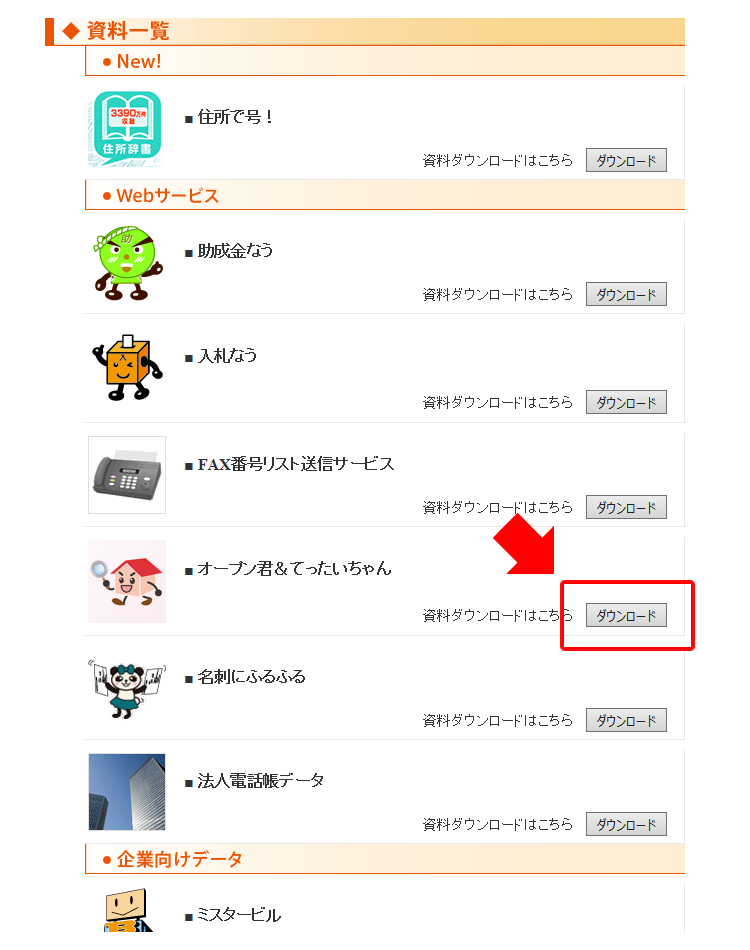Get the 法人電話帳データ download

pos(626,825)
